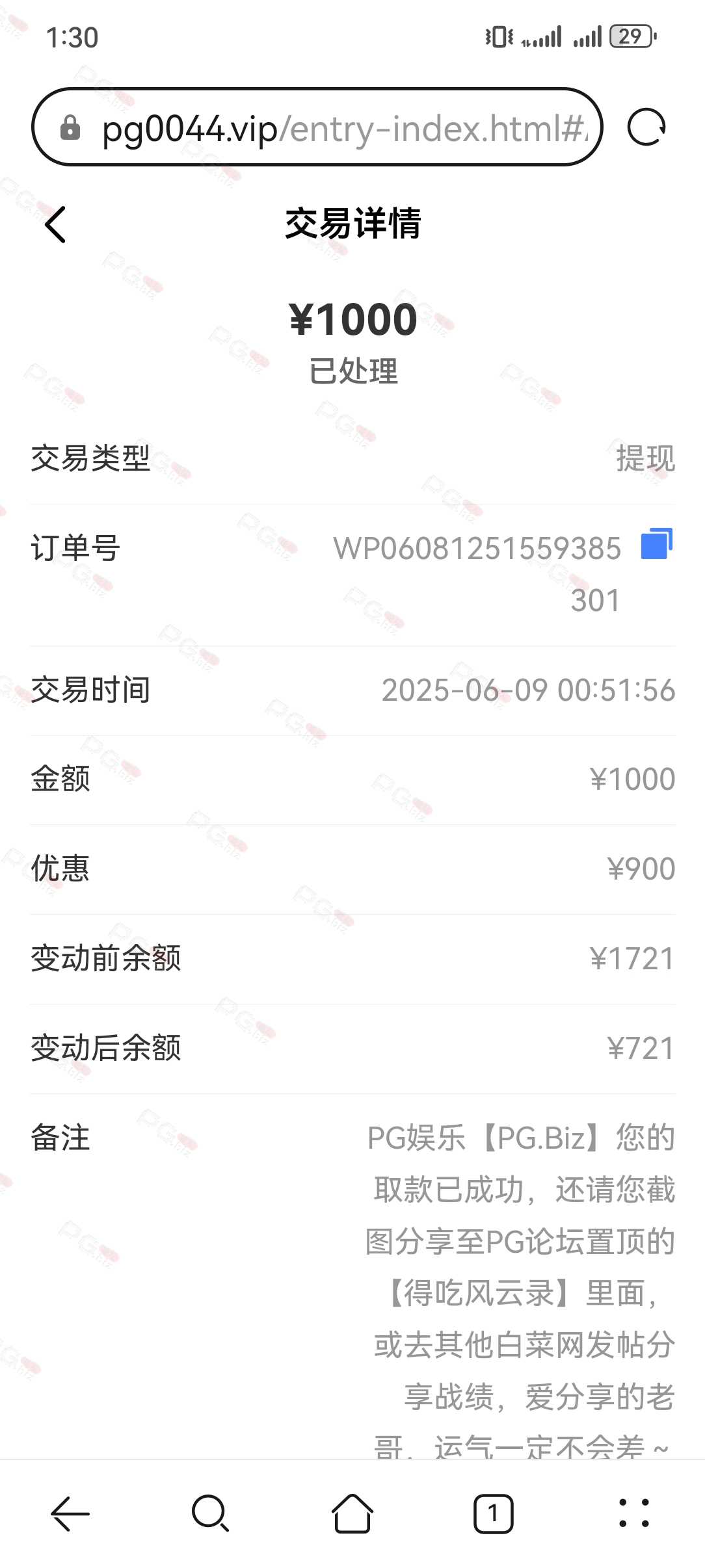Image resolution: width=705 pixels, height=1568 pixels.
Task: Copy the order number
Action: pos(657,543)
